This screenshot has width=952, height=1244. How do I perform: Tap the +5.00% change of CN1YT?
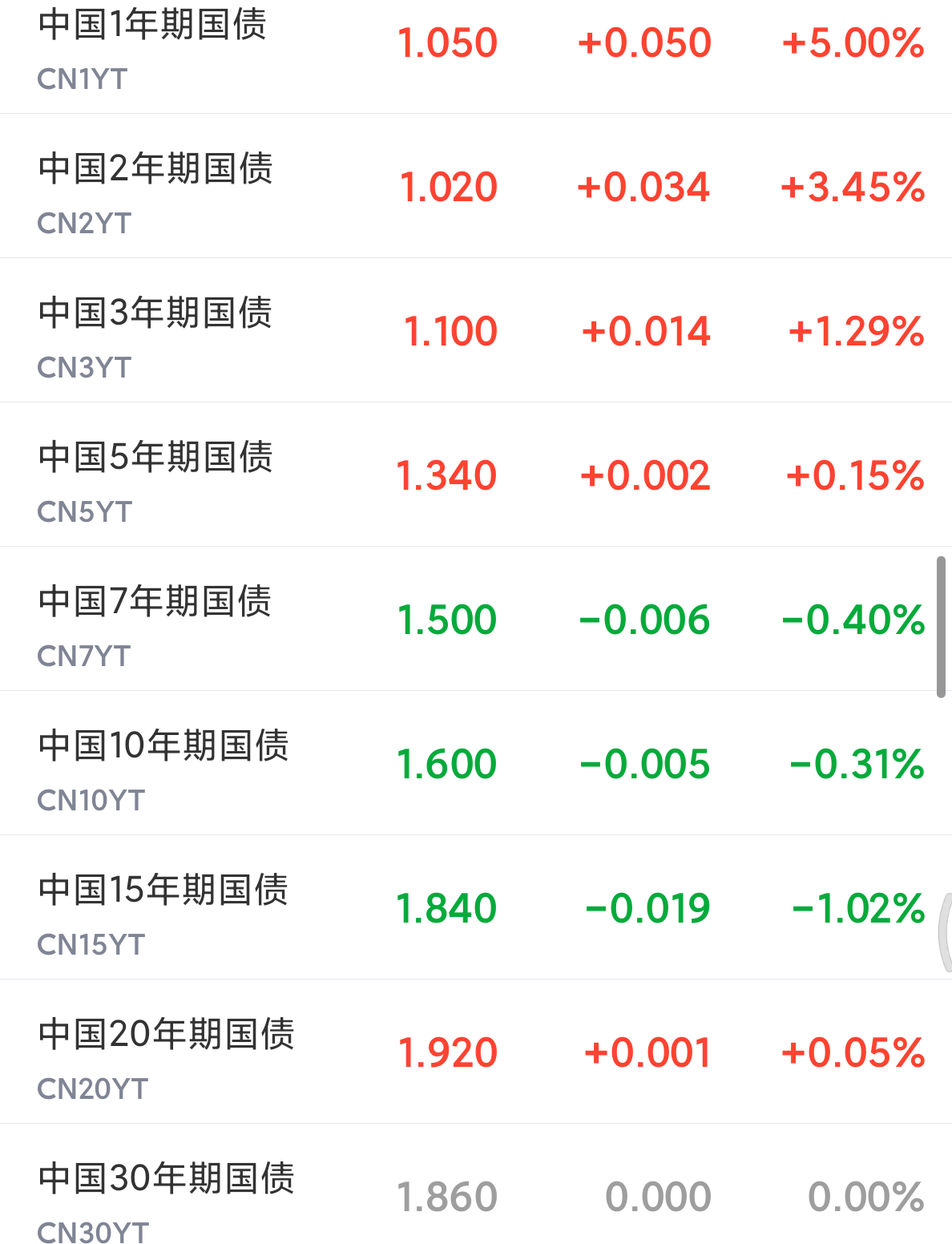(852, 44)
